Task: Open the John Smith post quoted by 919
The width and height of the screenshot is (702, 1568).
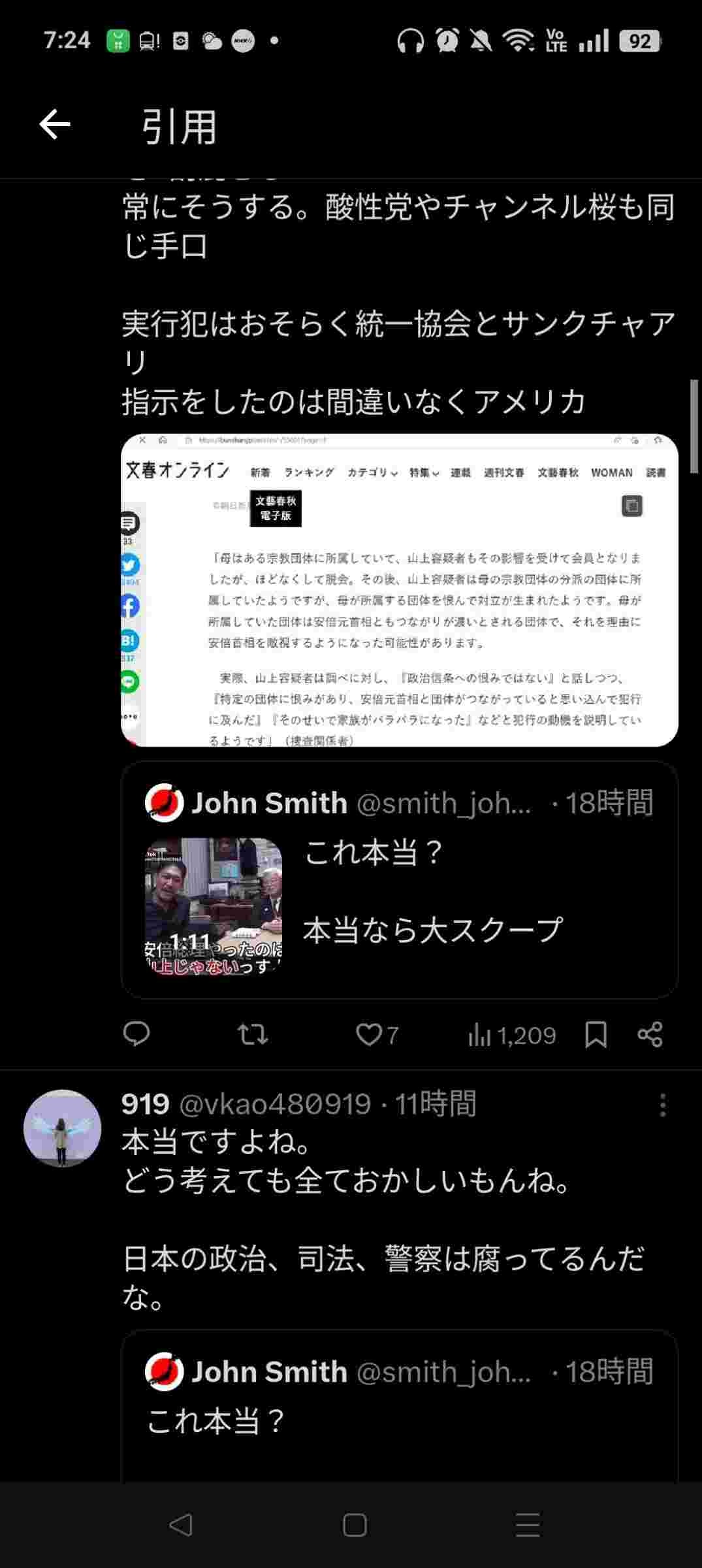Action: coord(399,1405)
